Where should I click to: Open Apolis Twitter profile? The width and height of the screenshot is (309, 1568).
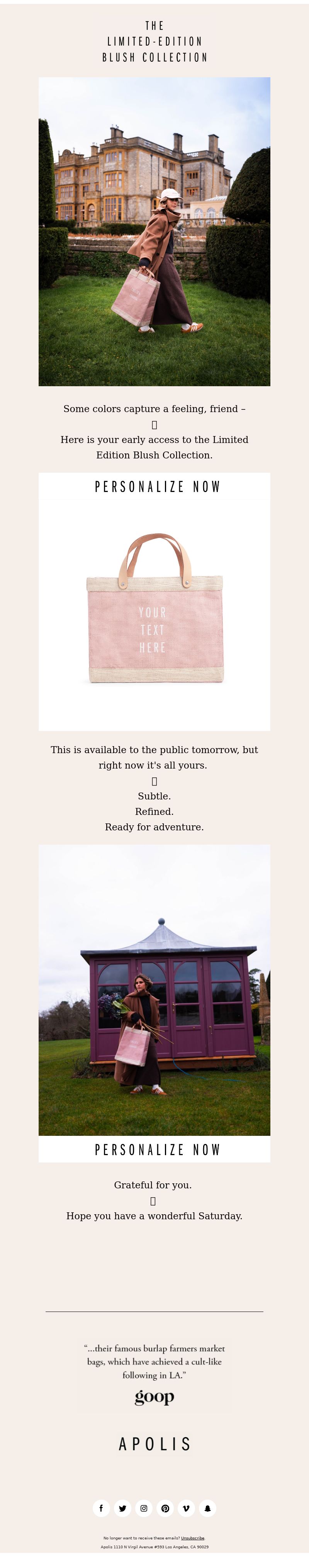122,1508
